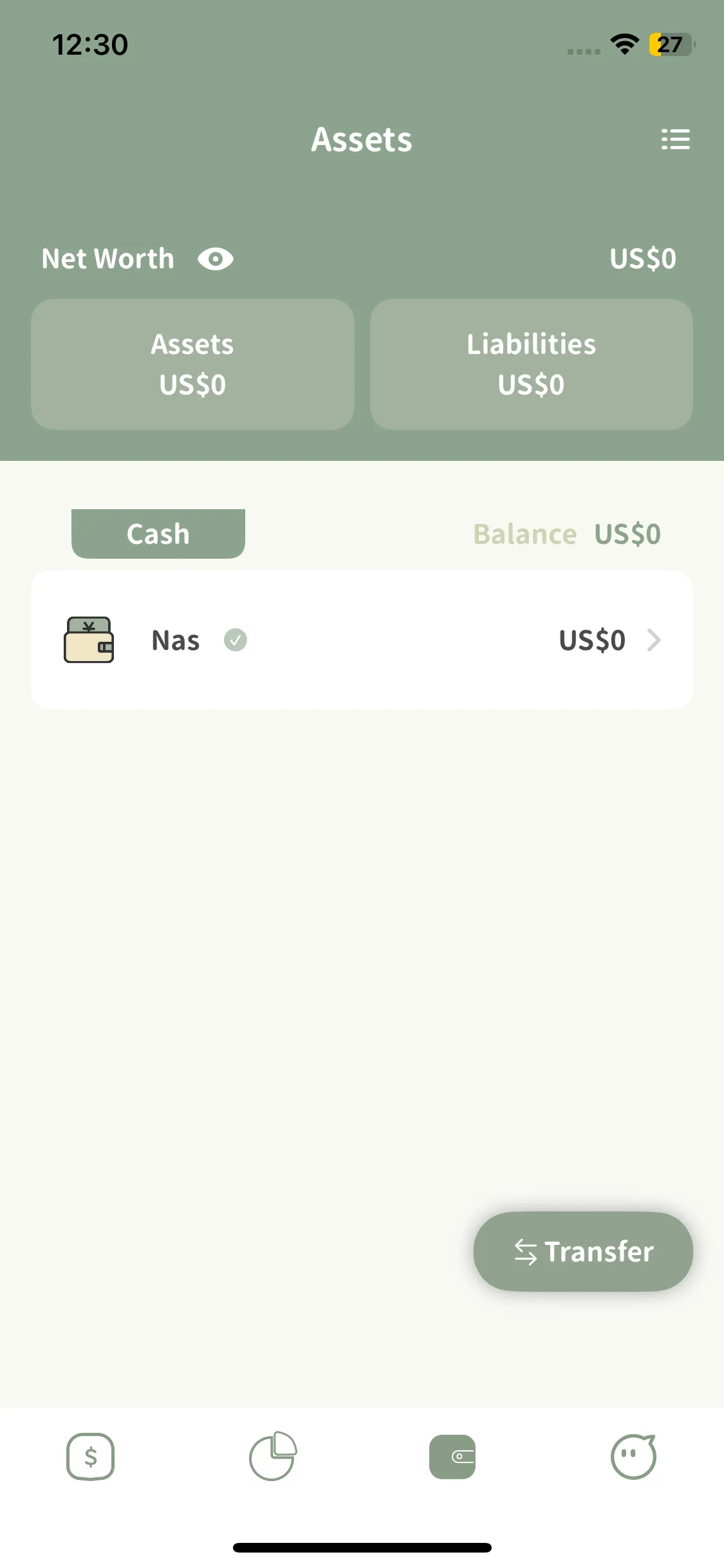724x1568 pixels.
Task: Open the Liabilities summary card
Action: [x=531, y=364]
